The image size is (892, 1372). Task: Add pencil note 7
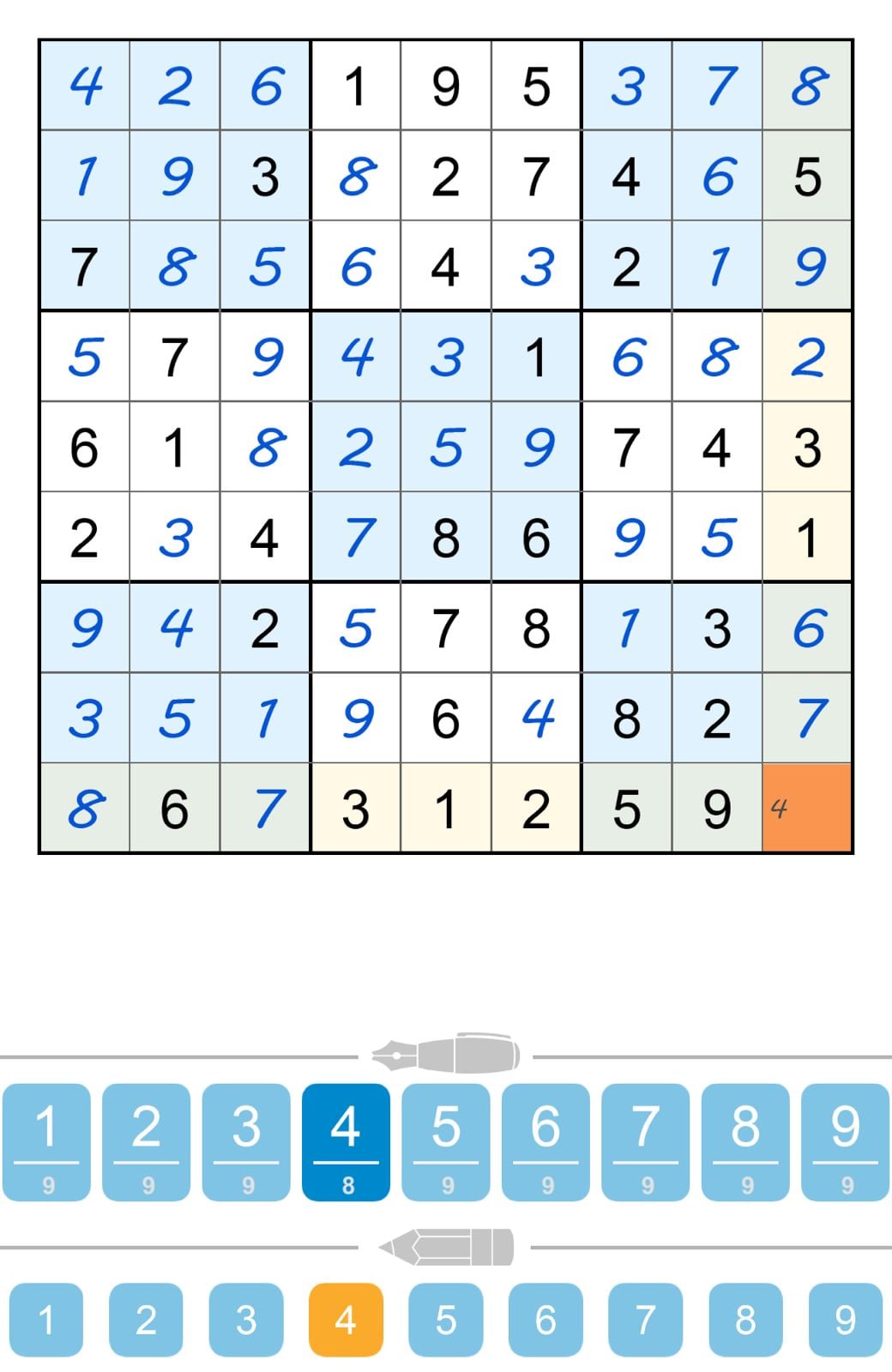click(x=645, y=1320)
